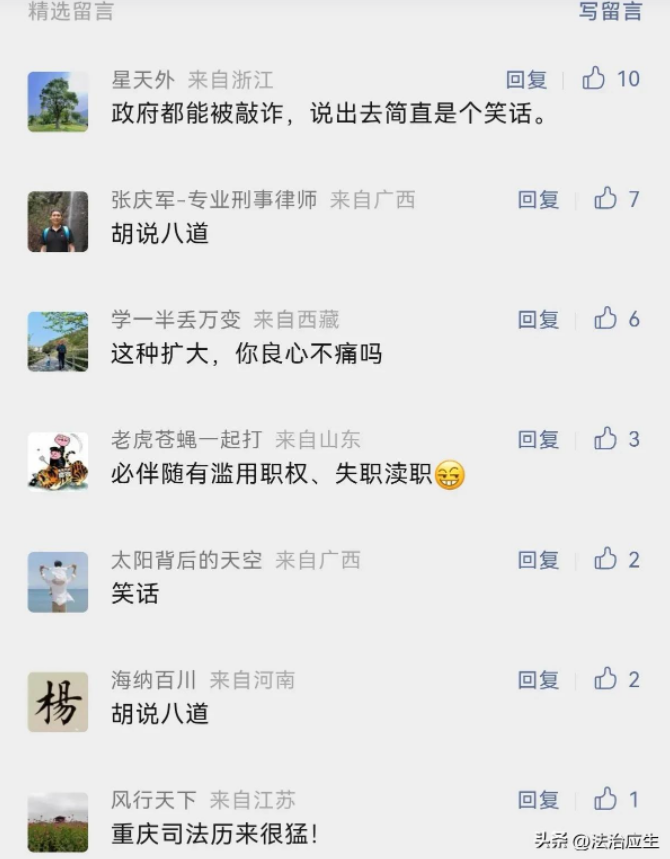Like 风行天下's comment
This screenshot has width=670, height=859.
[x=606, y=800]
